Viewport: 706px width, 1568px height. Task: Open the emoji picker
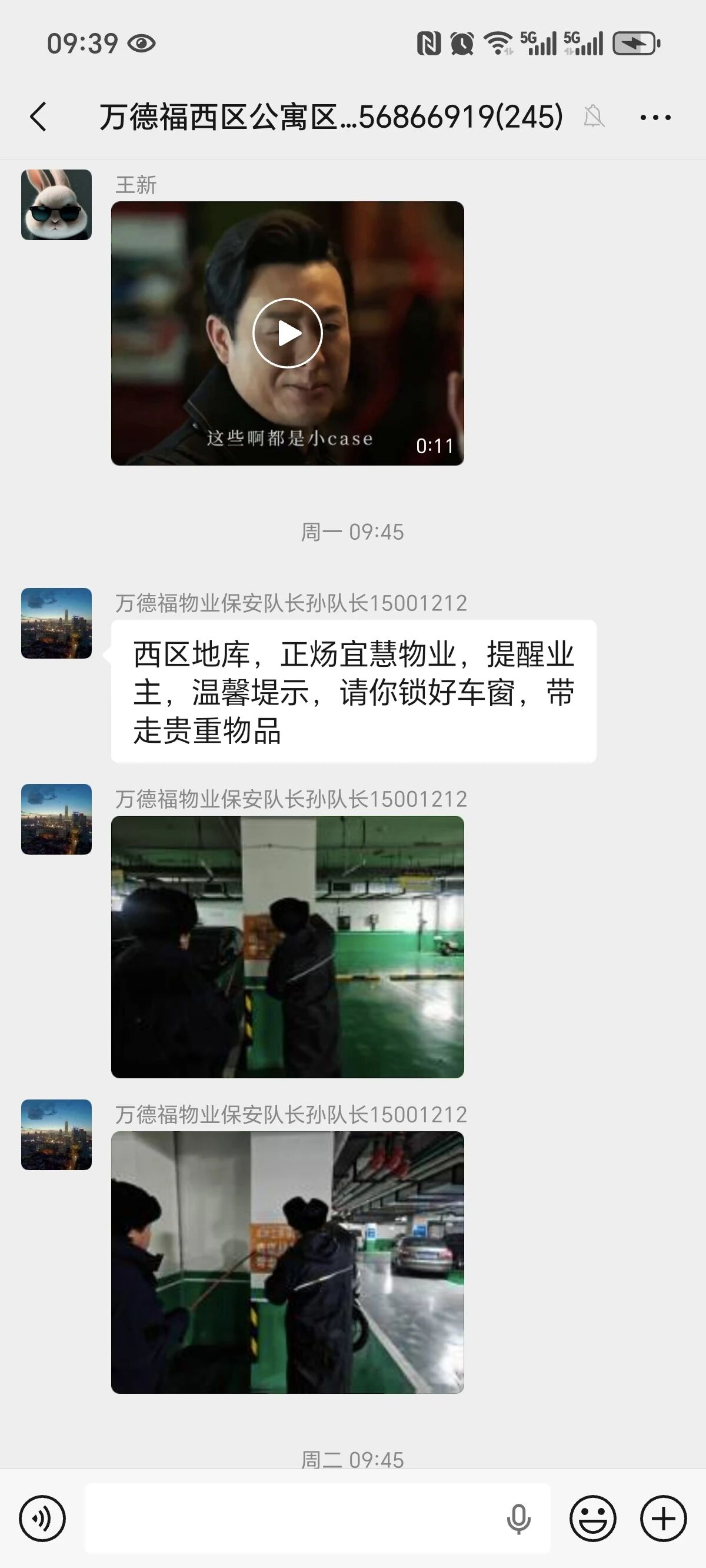(x=592, y=1518)
